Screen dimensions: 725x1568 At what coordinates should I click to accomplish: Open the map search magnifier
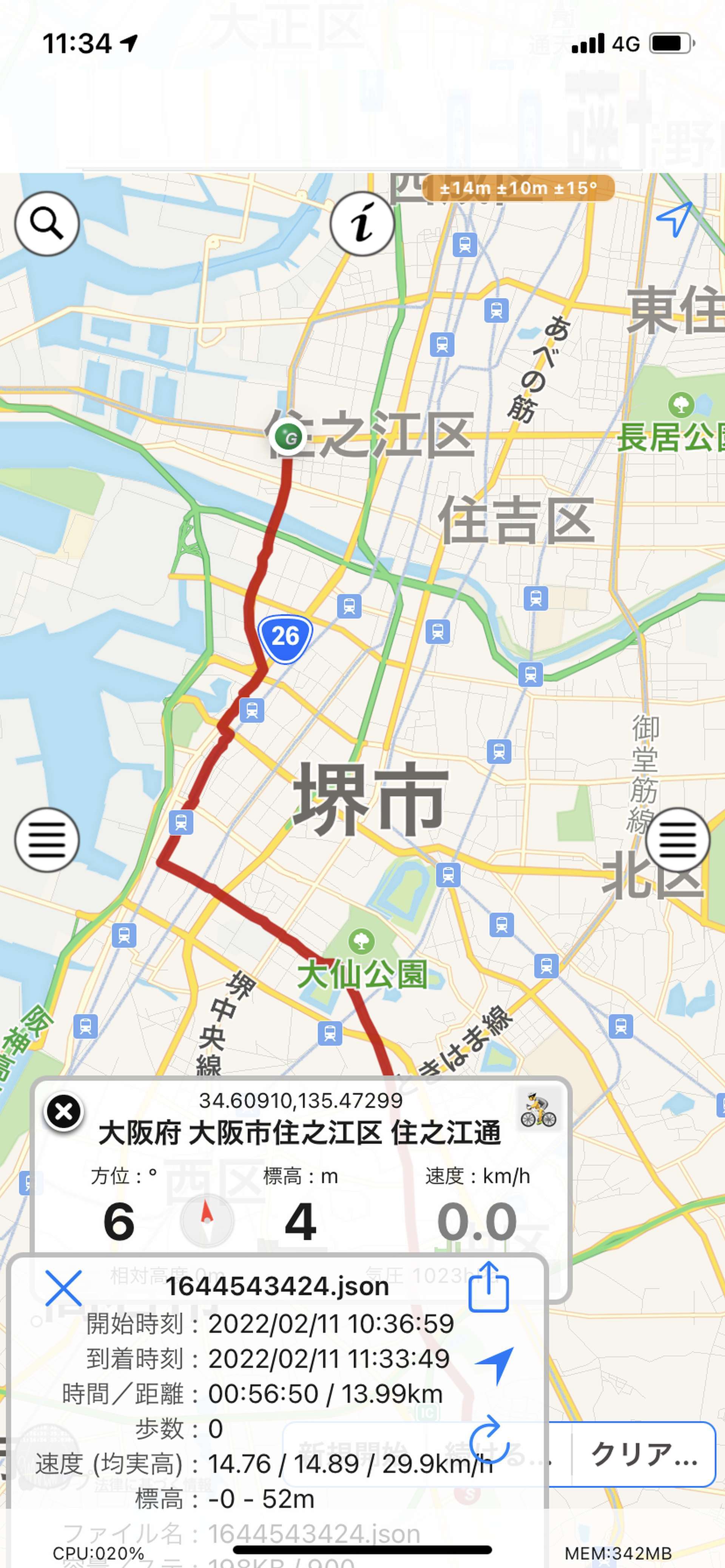click(47, 223)
